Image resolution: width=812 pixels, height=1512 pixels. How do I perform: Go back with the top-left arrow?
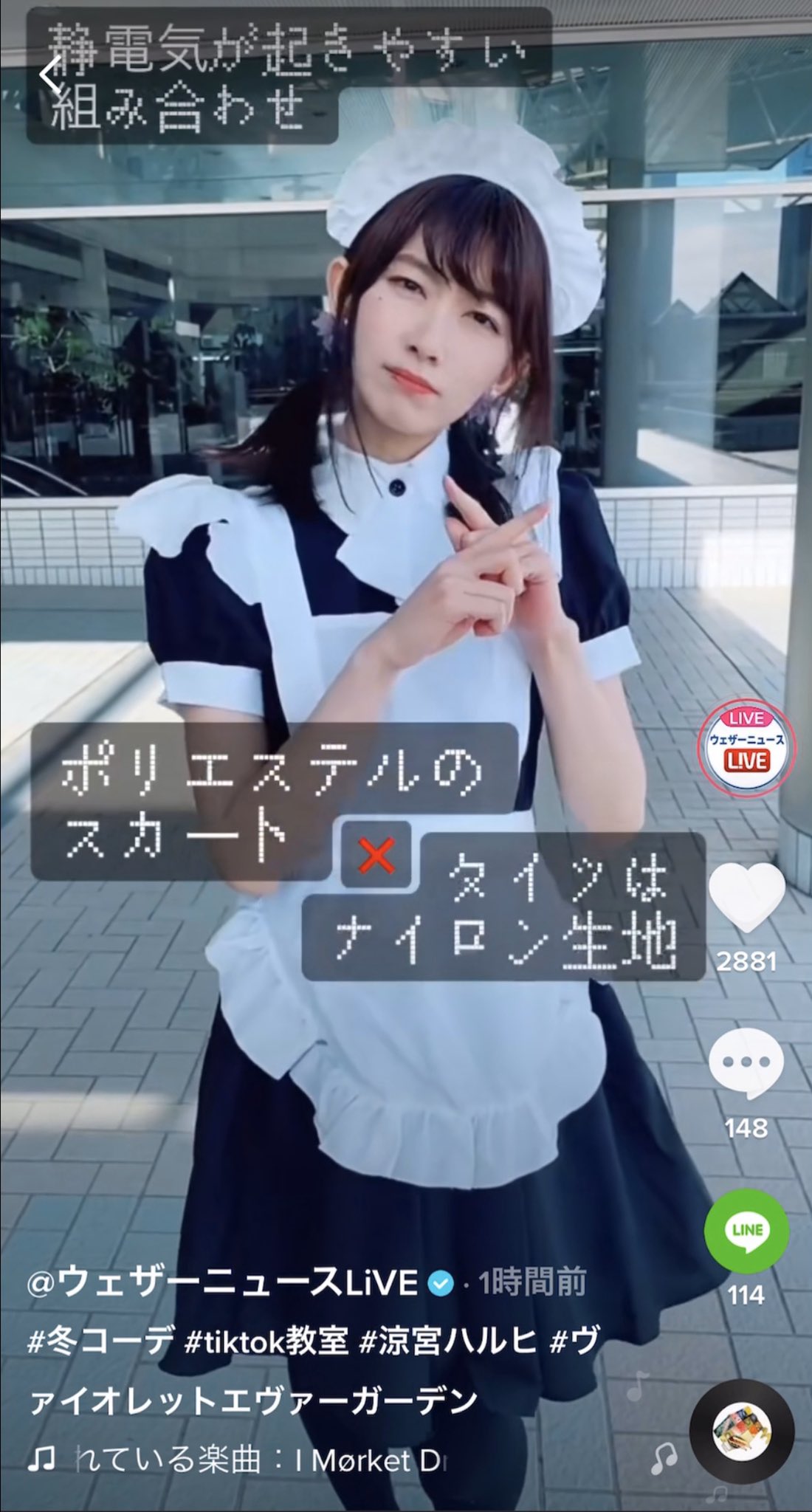point(50,76)
